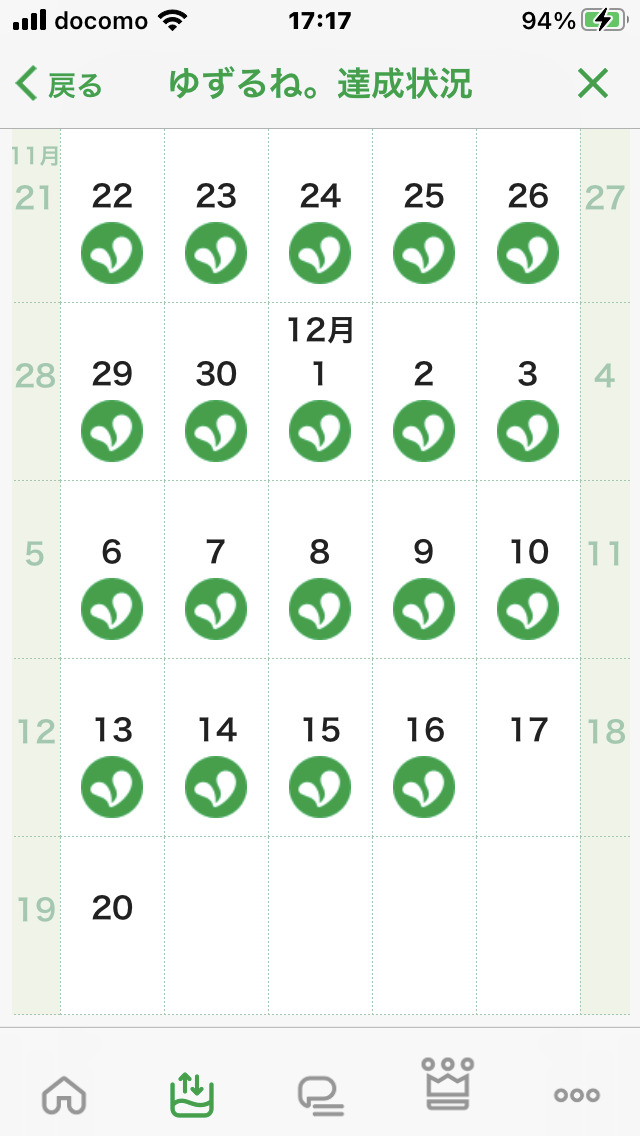The image size is (640, 1136).
Task: Open the crown ranking tab
Action: pos(449,1084)
